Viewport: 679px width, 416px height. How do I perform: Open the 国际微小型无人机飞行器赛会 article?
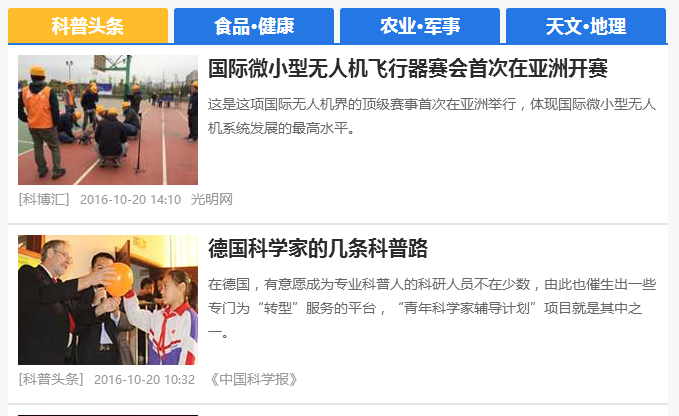[408, 69]
